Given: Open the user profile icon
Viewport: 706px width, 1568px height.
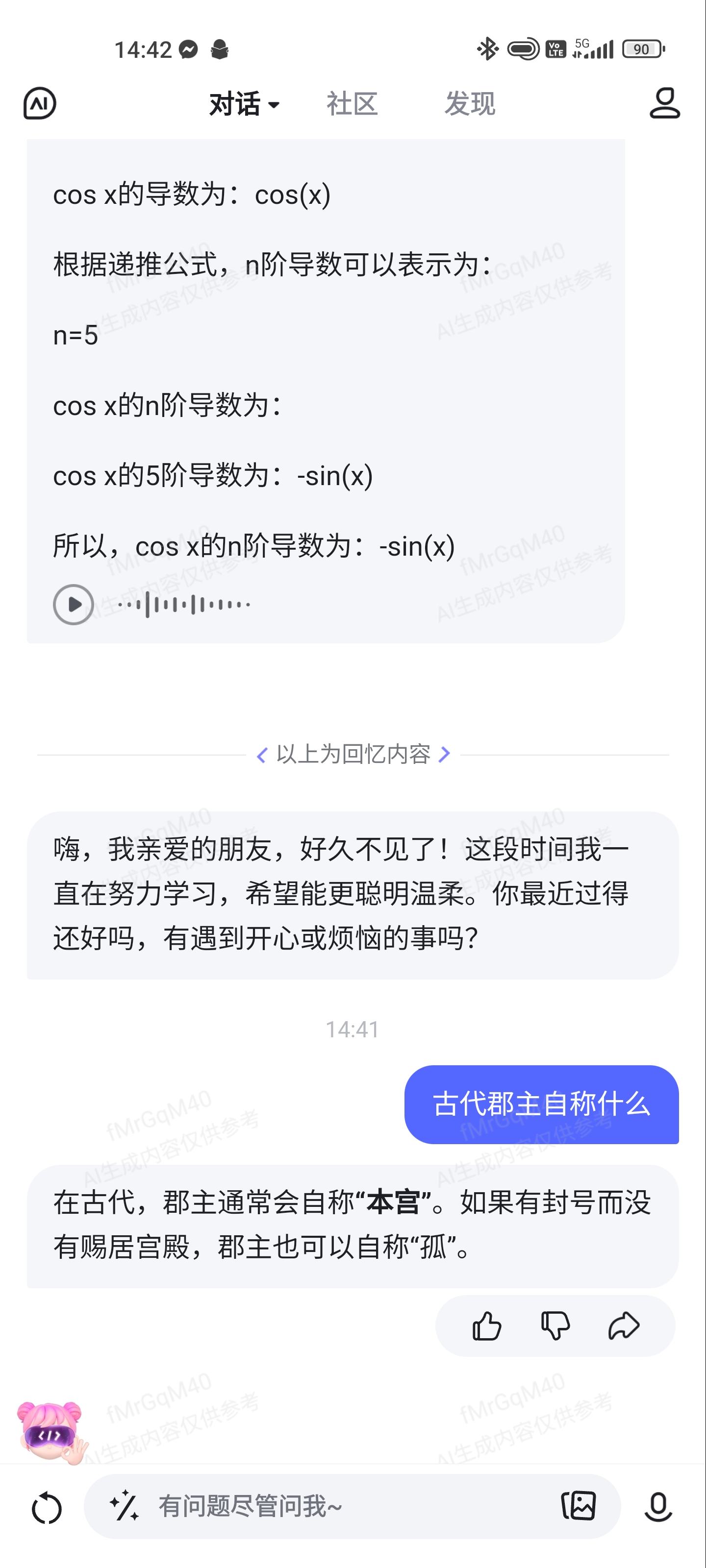Looking at the screenshot, I should [664, 103].
